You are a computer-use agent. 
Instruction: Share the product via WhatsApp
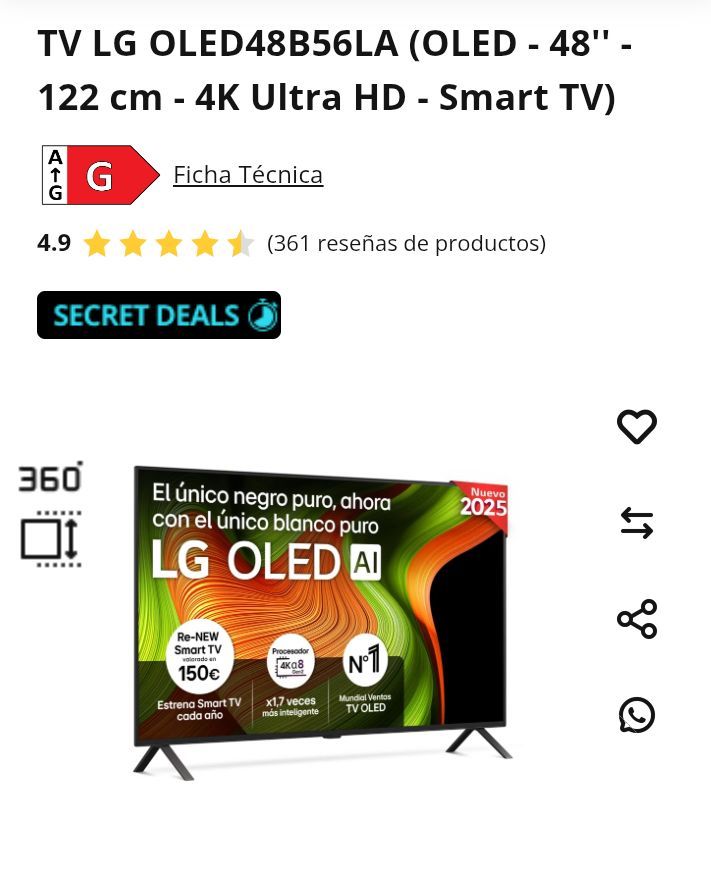636,715
